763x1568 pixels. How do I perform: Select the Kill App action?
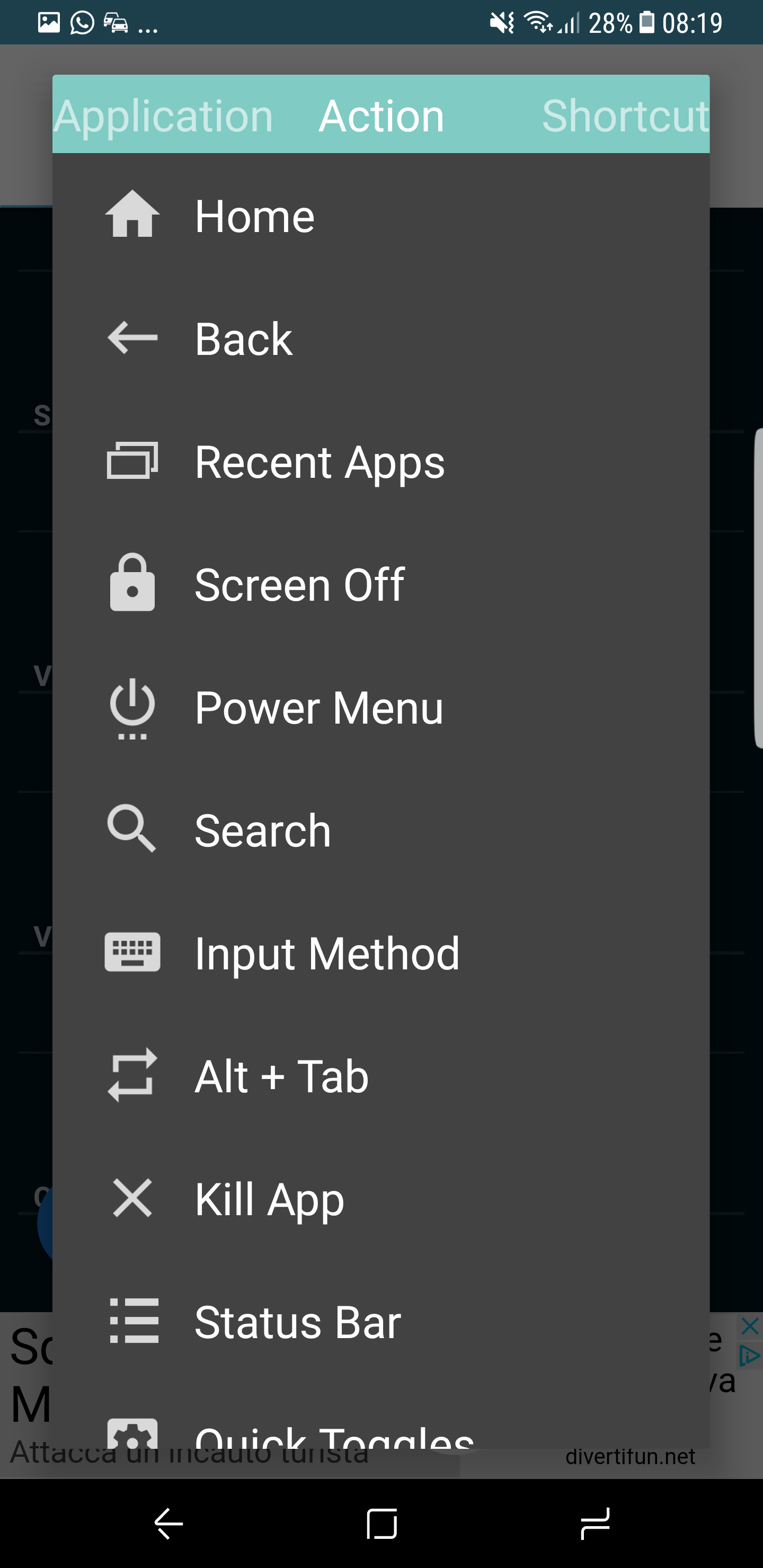click(380, 1199)
